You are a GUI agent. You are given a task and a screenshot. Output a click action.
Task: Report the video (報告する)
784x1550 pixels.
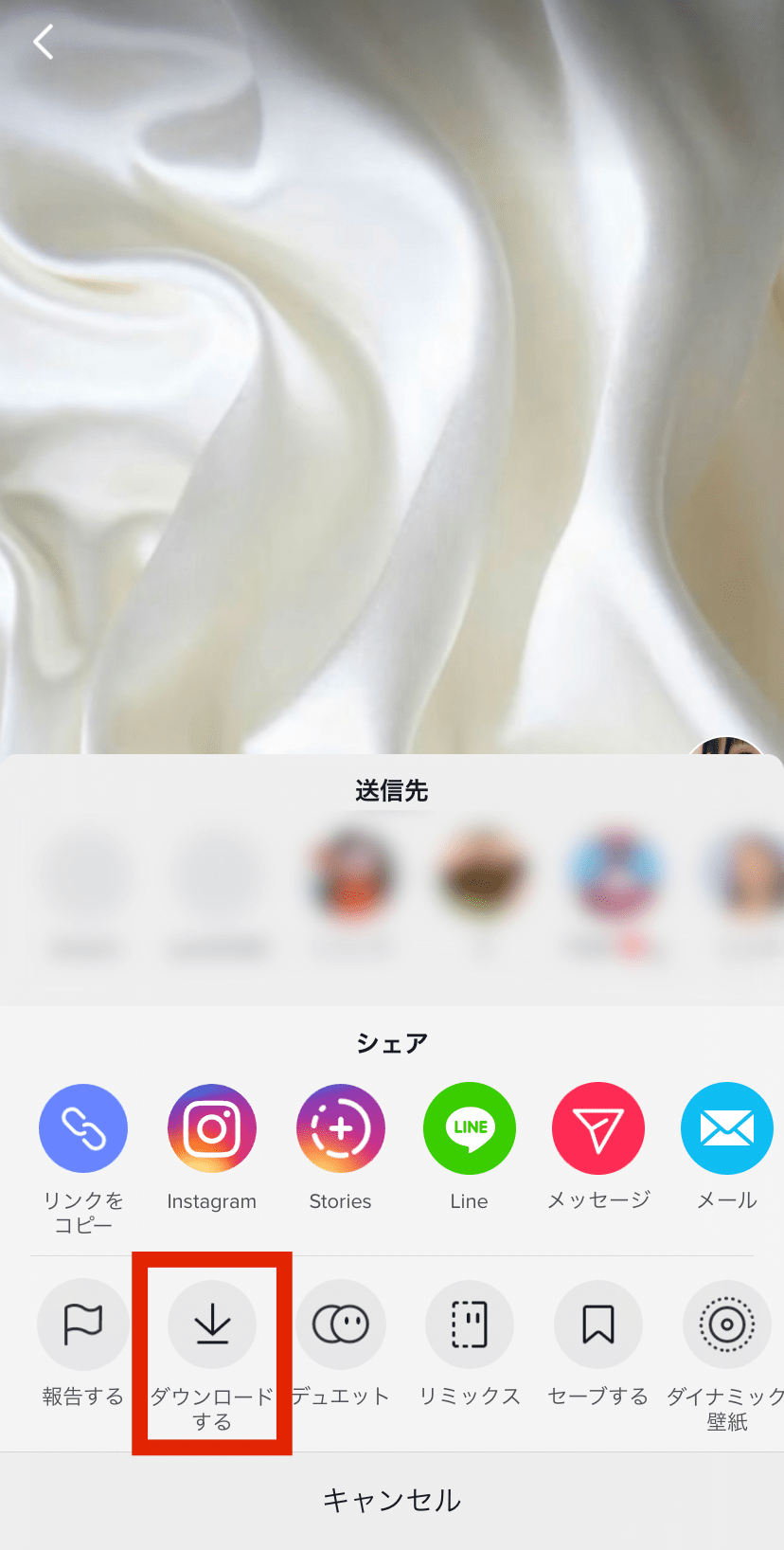click(x=83, y=1324)
